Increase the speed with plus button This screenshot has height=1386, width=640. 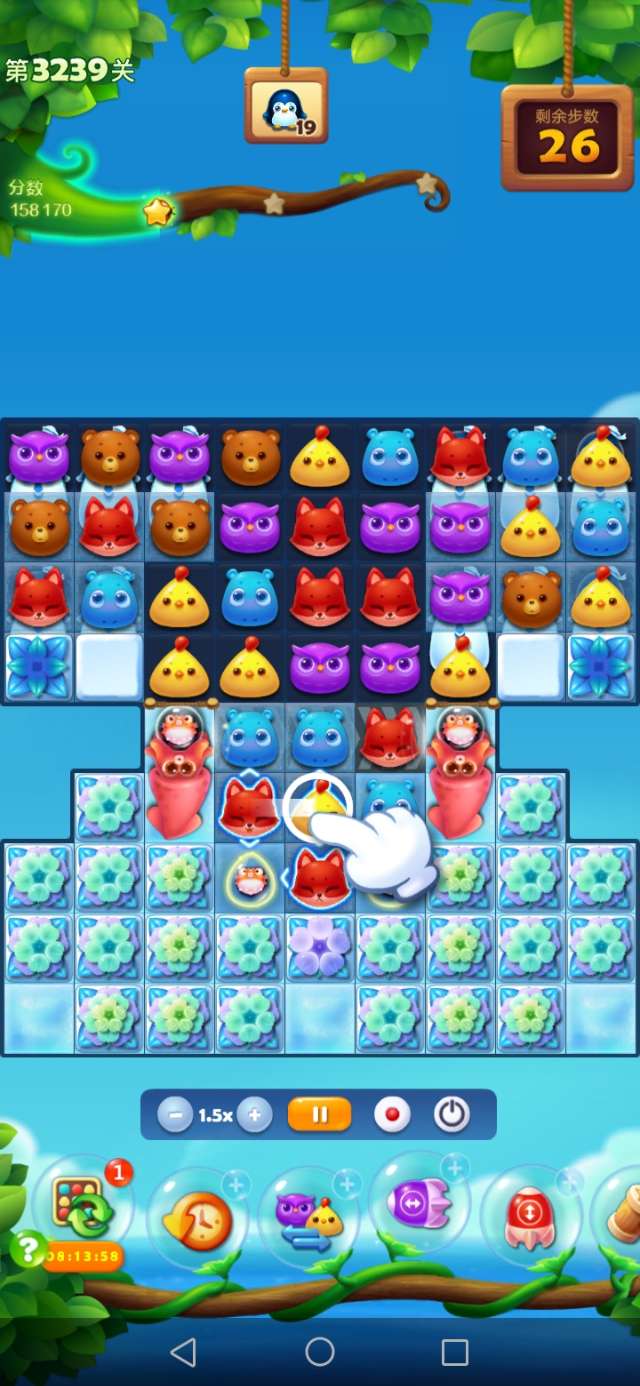coord(255,1115)
